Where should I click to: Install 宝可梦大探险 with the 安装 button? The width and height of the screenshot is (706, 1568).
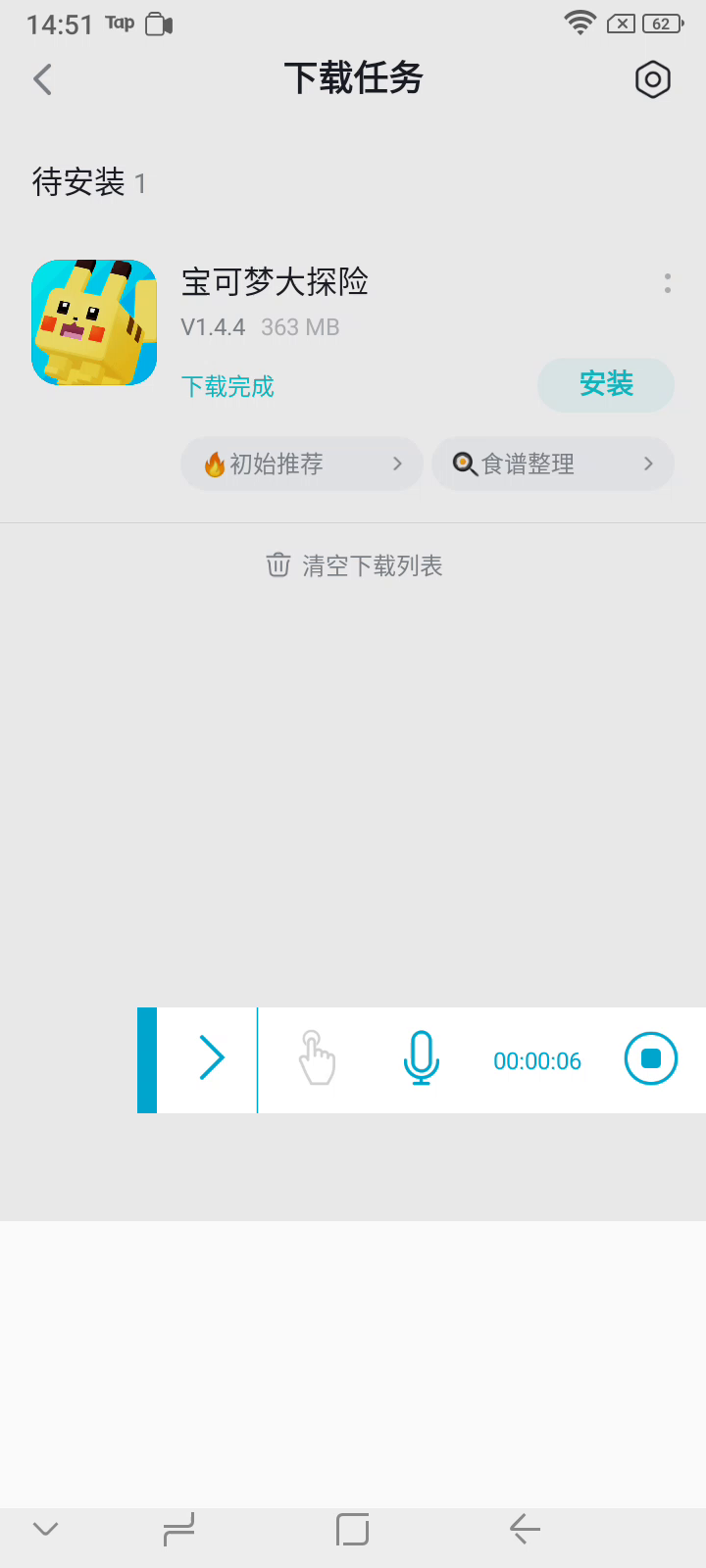coord(606,384)
